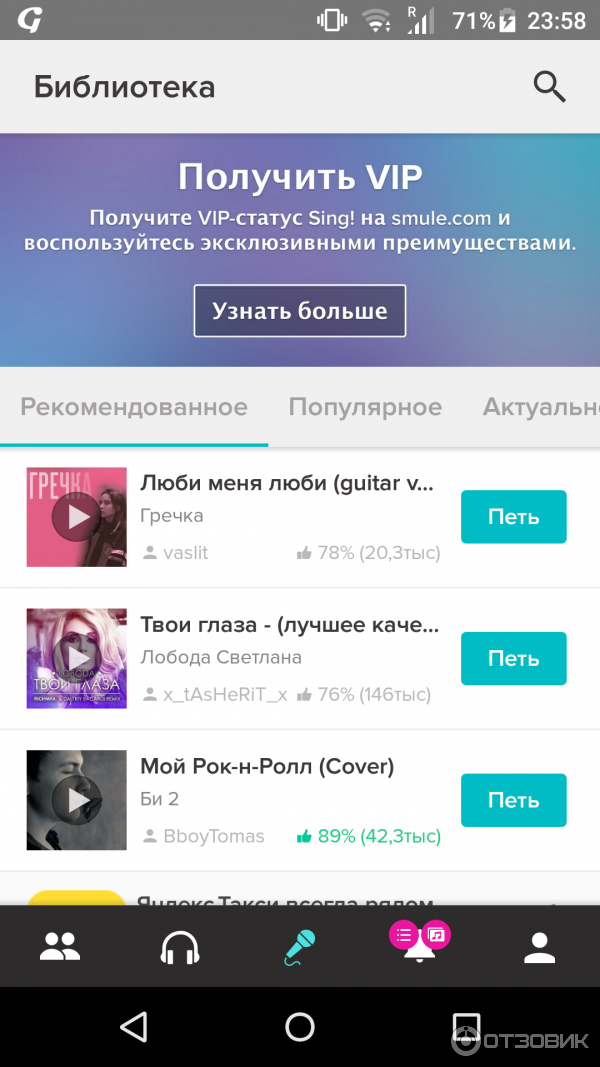Viewport: 600px width, 1067px height.
Task: Tap the Узнать больше VIP button
Action: point(299,311)
